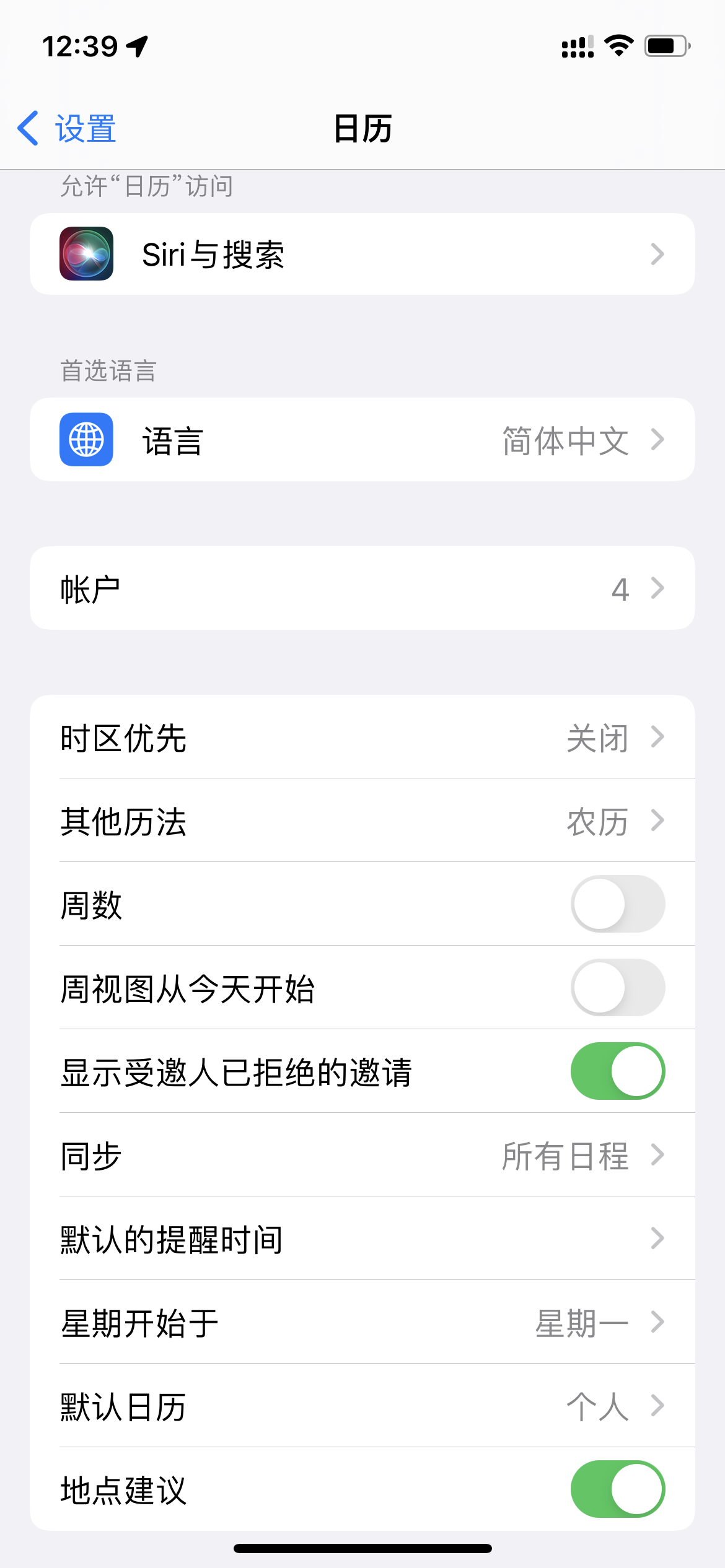Open the 语言 preference row

(362, 440)
